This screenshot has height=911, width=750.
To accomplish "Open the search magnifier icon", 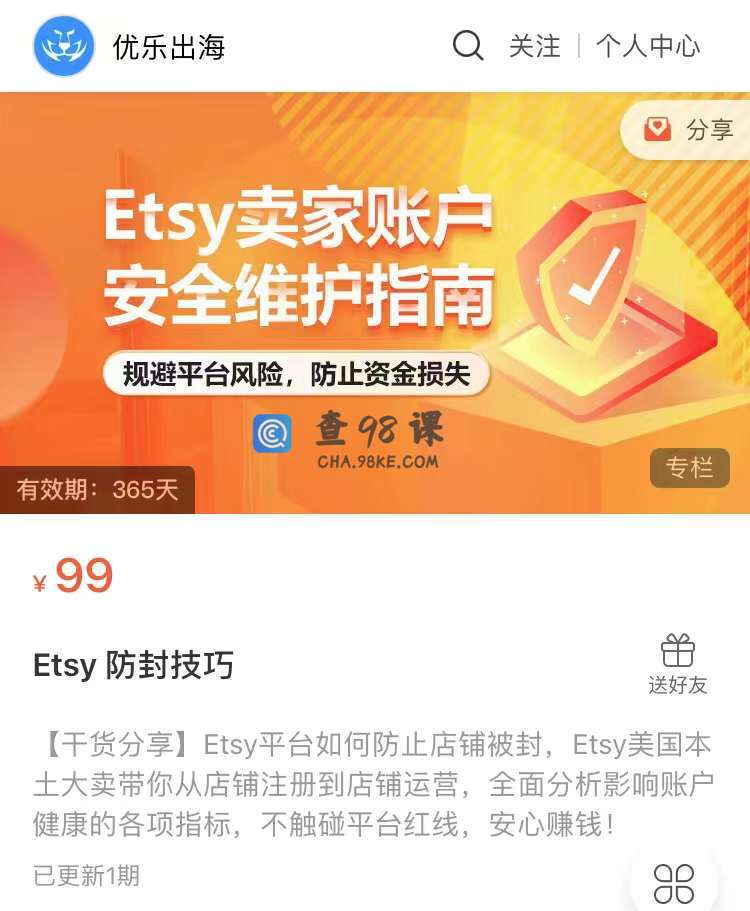I will coord(467,46).
